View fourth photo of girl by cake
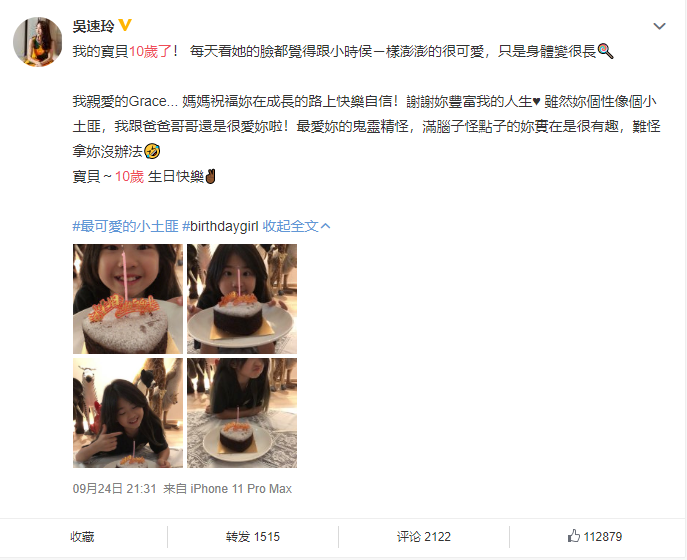687x560 pixels. point(241,413)
